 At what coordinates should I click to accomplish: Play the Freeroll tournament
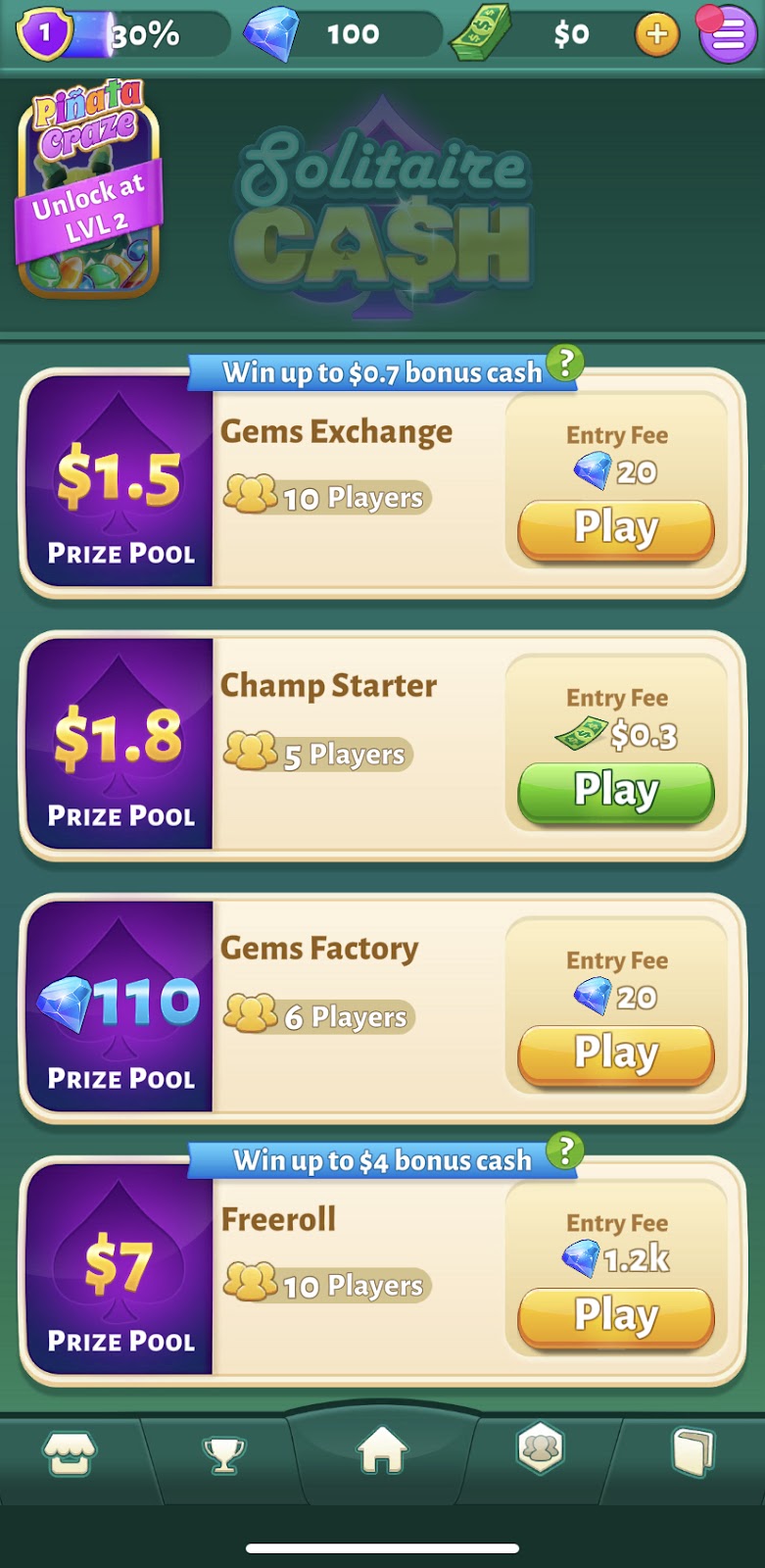pos(615,1317)
